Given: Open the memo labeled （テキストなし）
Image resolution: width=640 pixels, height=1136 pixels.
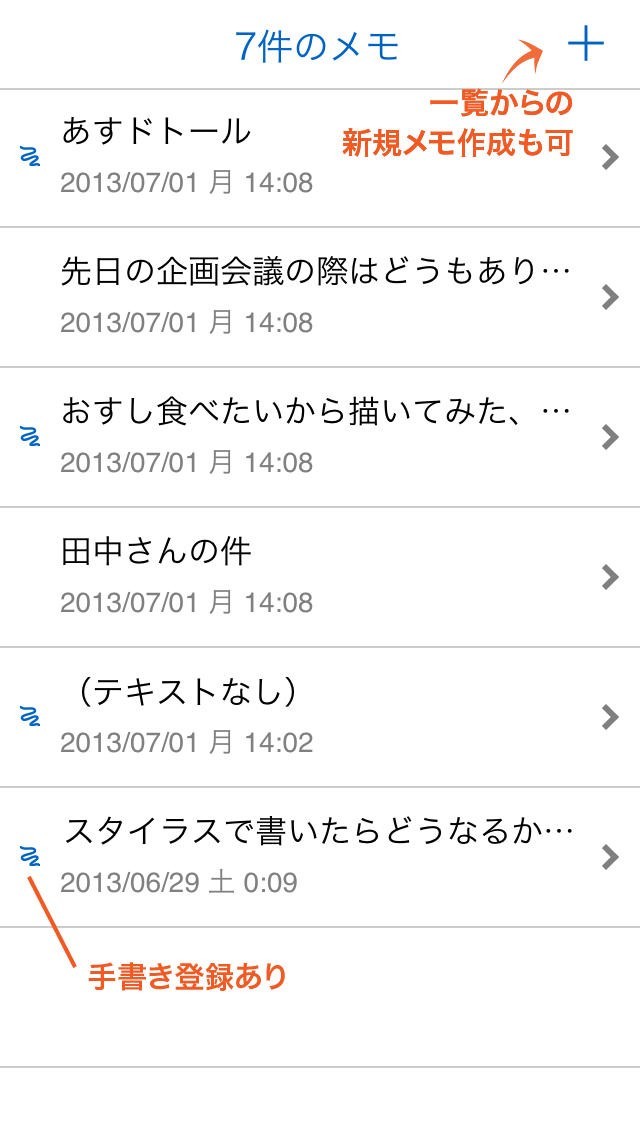Looking at the screenshot, I should pyautogui.click(x=320, y=717).
